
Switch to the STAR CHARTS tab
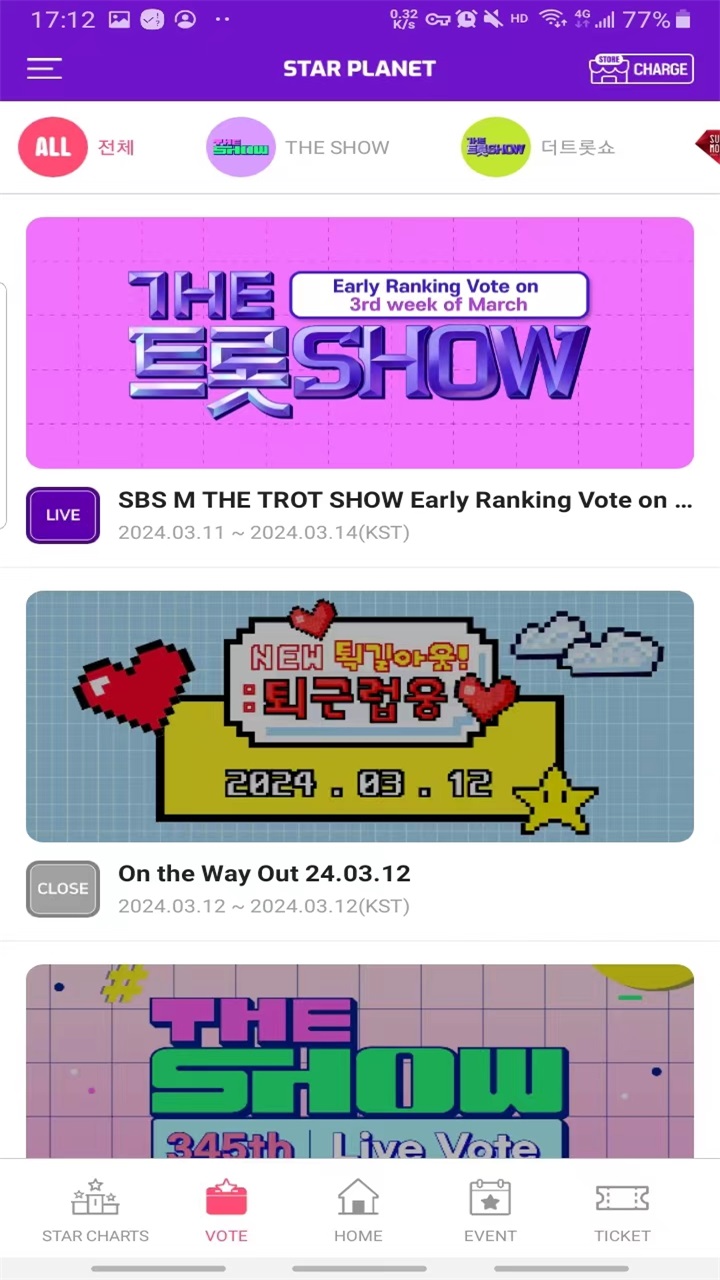[x=96, y=1210]
